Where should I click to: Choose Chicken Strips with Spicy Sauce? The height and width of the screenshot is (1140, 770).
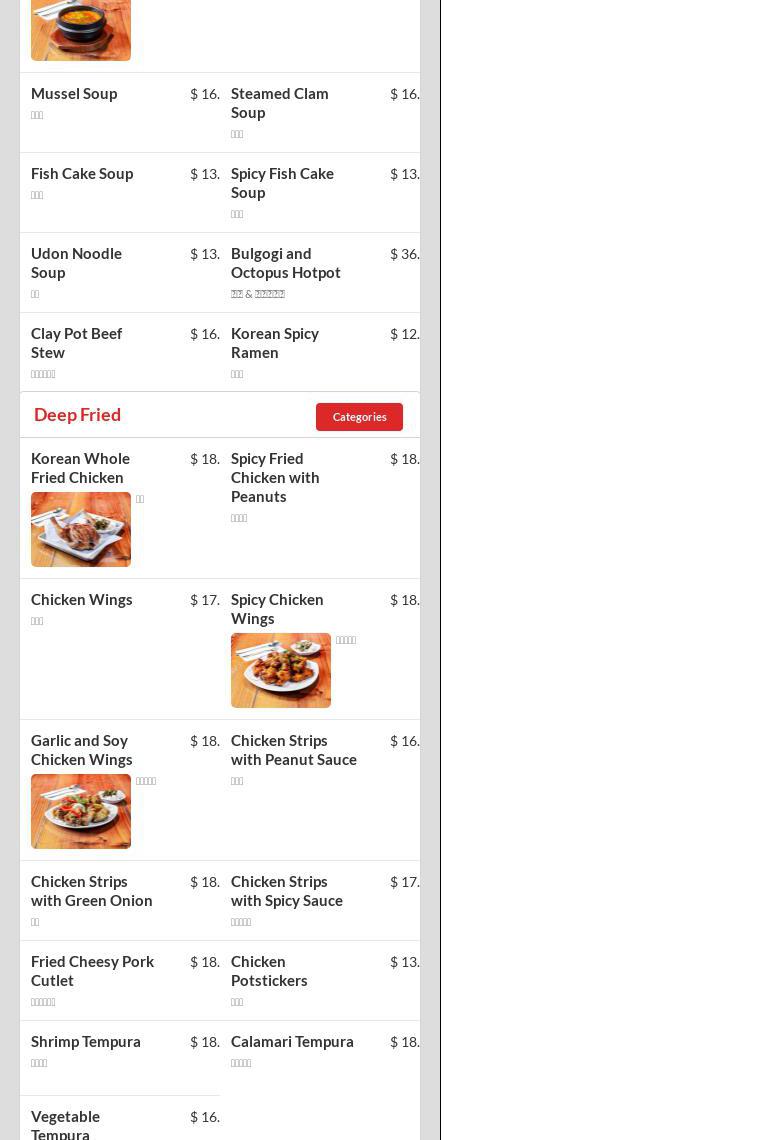[x=286, y=891]
